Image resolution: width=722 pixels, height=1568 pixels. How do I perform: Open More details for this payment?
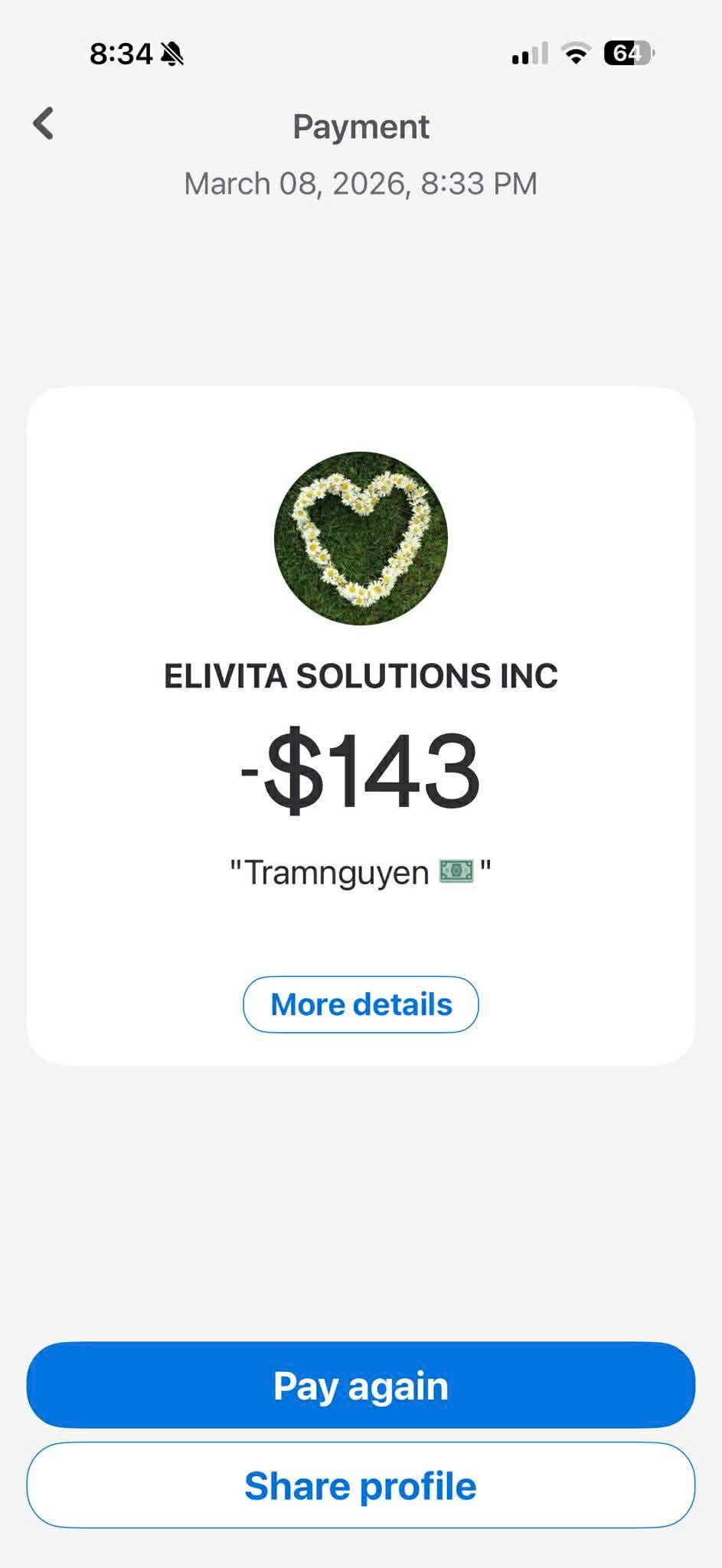[x=361, y=1004]
